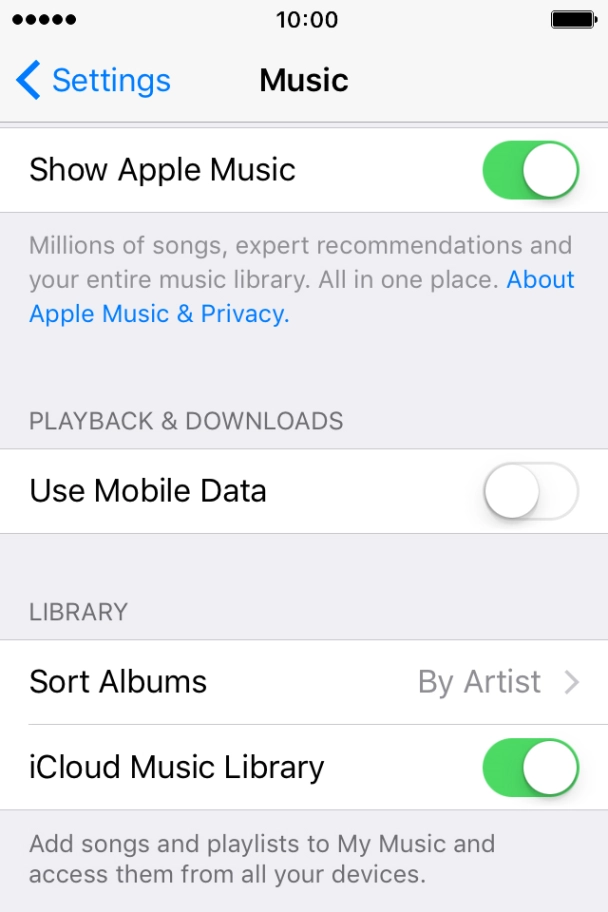Enable Use Mobile Data
Screen dimensions: 608x912
[530, 491]
